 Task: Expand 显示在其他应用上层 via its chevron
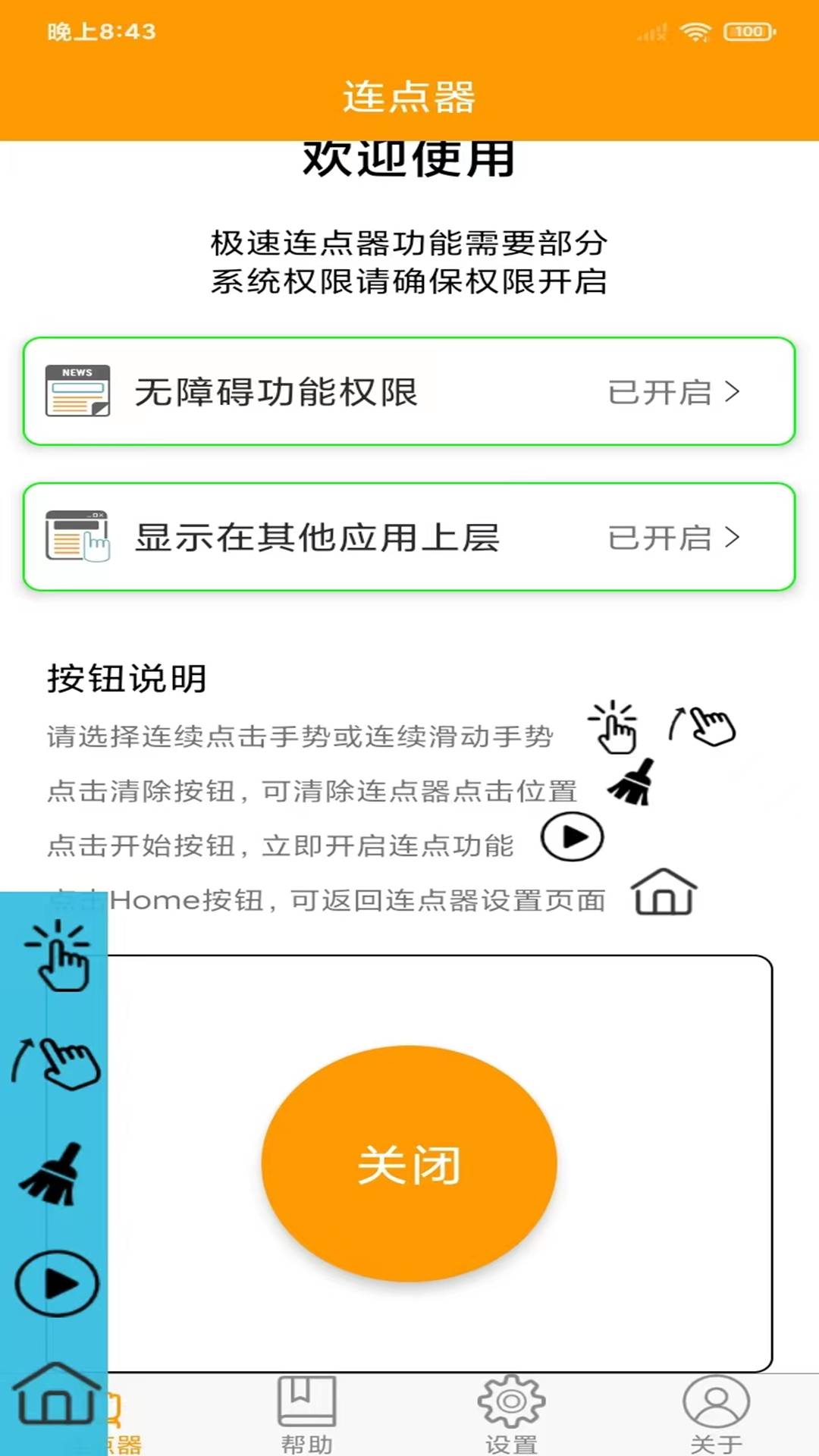click(x=732, y=538)
